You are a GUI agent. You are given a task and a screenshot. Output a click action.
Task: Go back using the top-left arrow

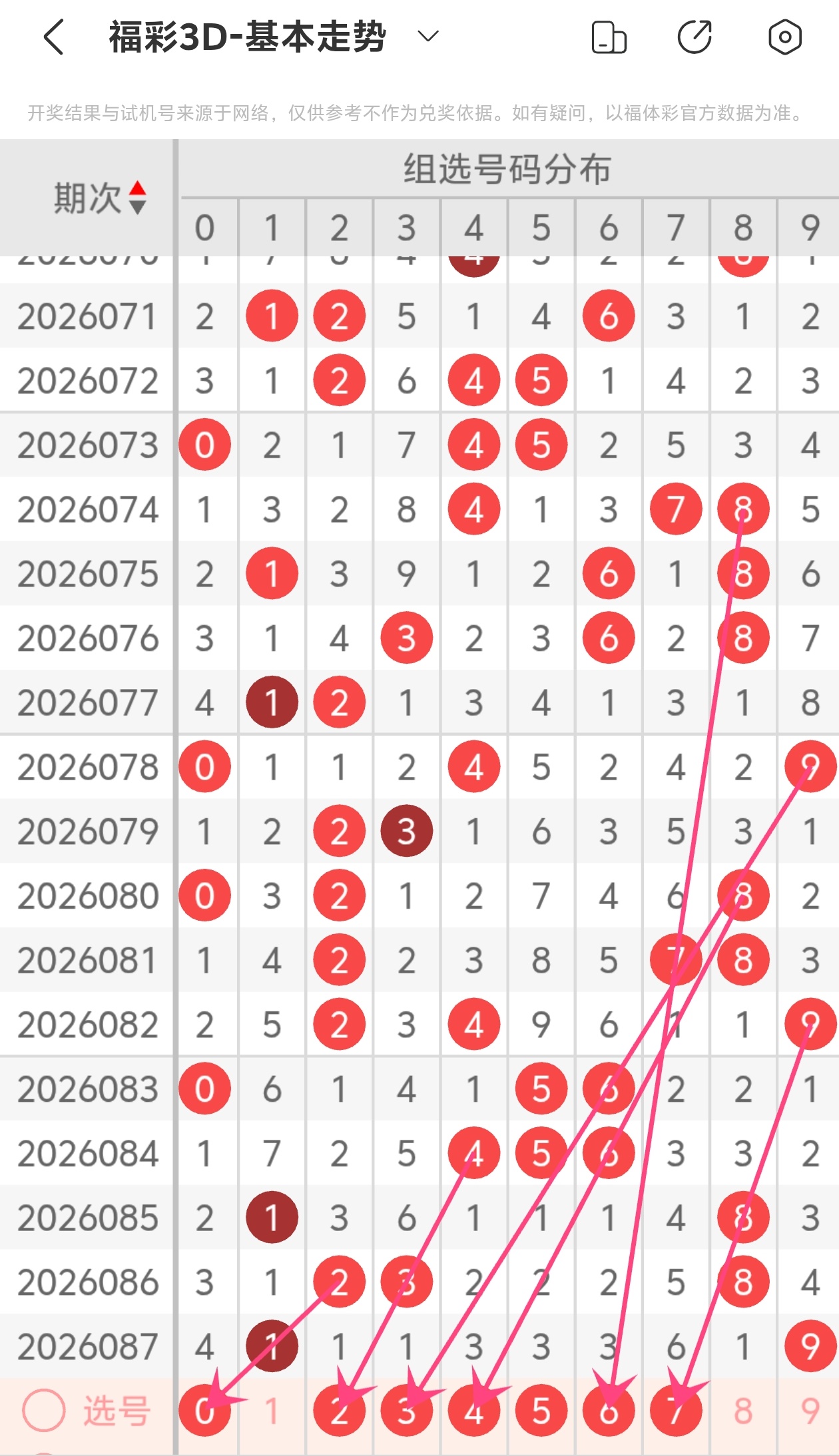click(54, 37)
